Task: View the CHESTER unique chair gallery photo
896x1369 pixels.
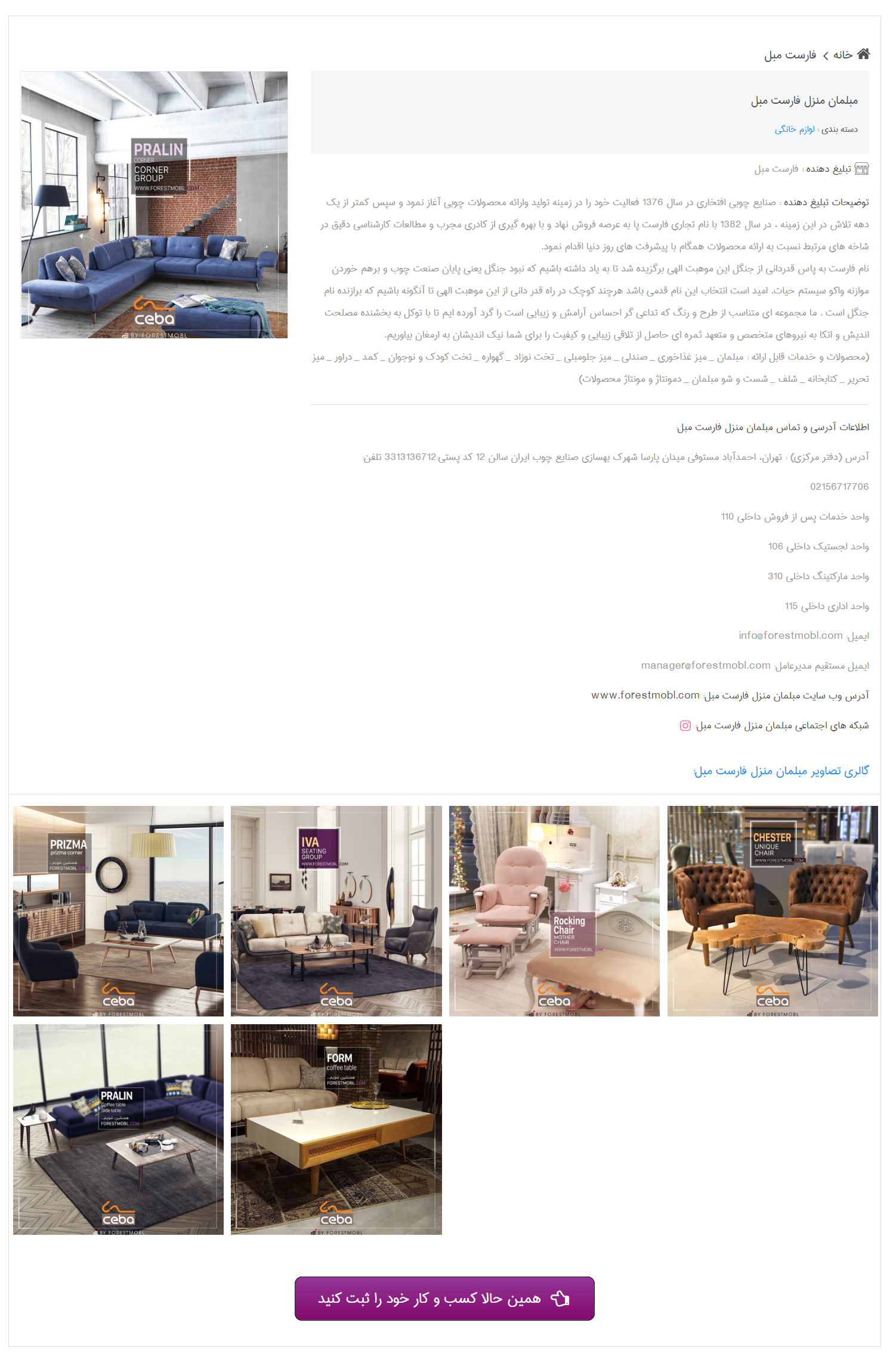Action: tap(772, 911)
